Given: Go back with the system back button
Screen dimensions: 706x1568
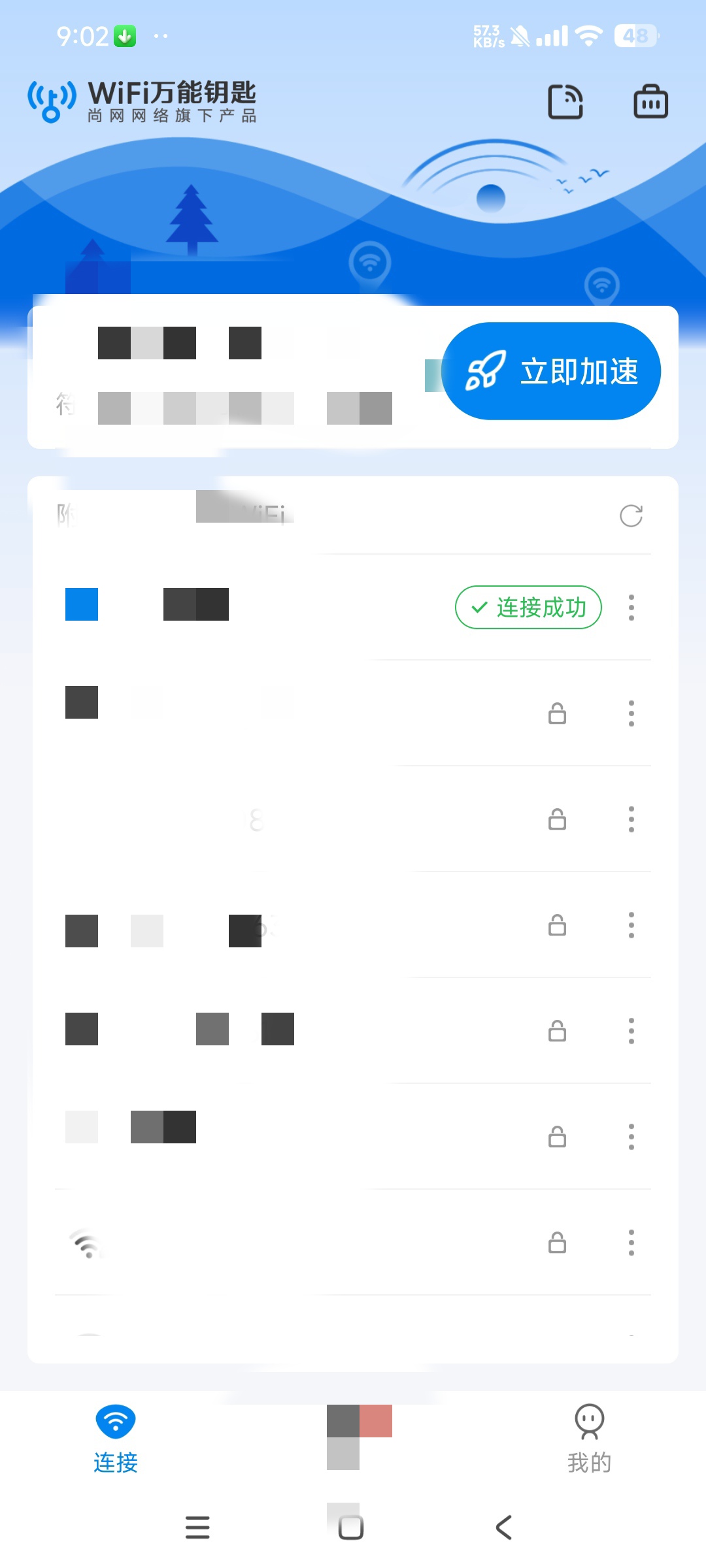Looking at the screenshot, I should (503, 1527).
